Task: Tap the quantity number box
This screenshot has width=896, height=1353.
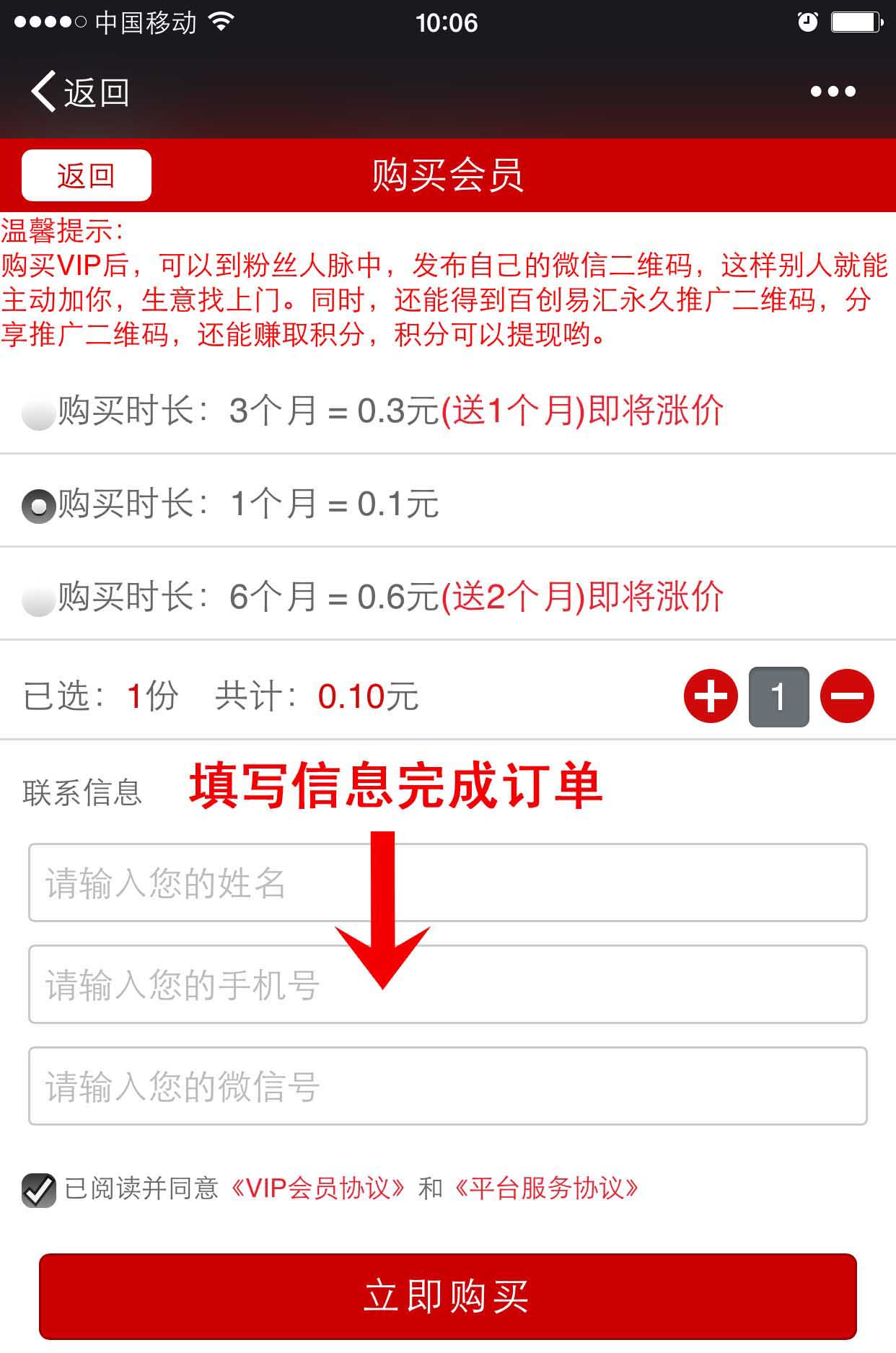Action: coord(778,696)
